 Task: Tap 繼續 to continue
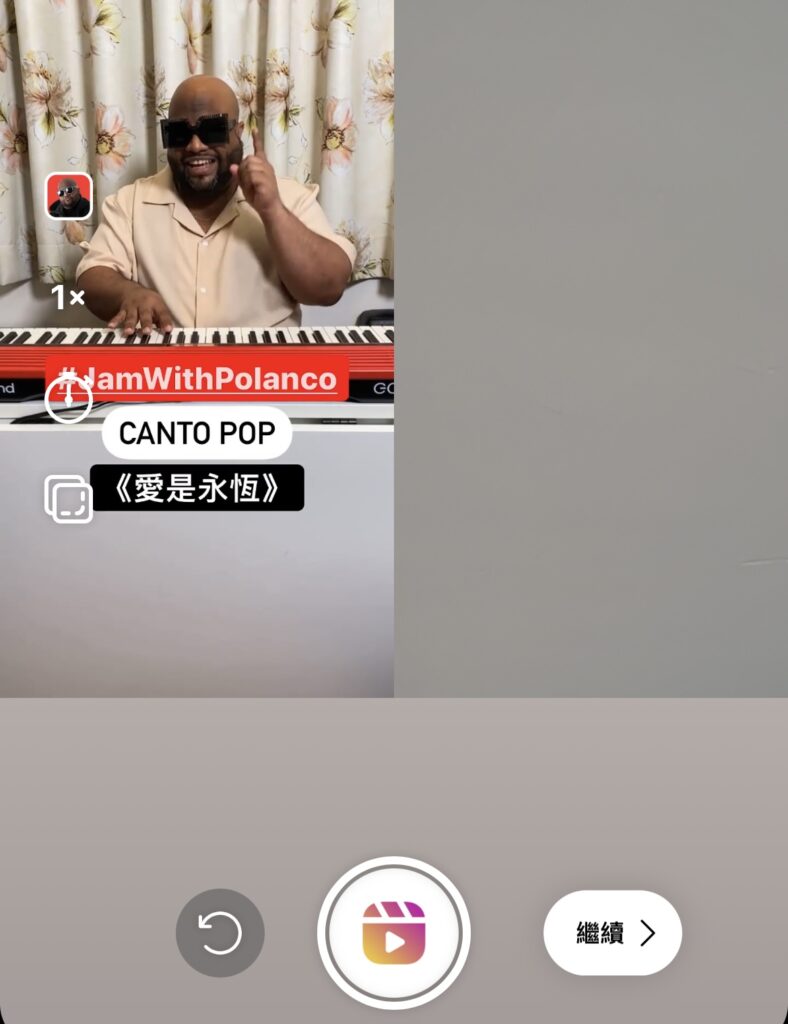pos(612,933)
